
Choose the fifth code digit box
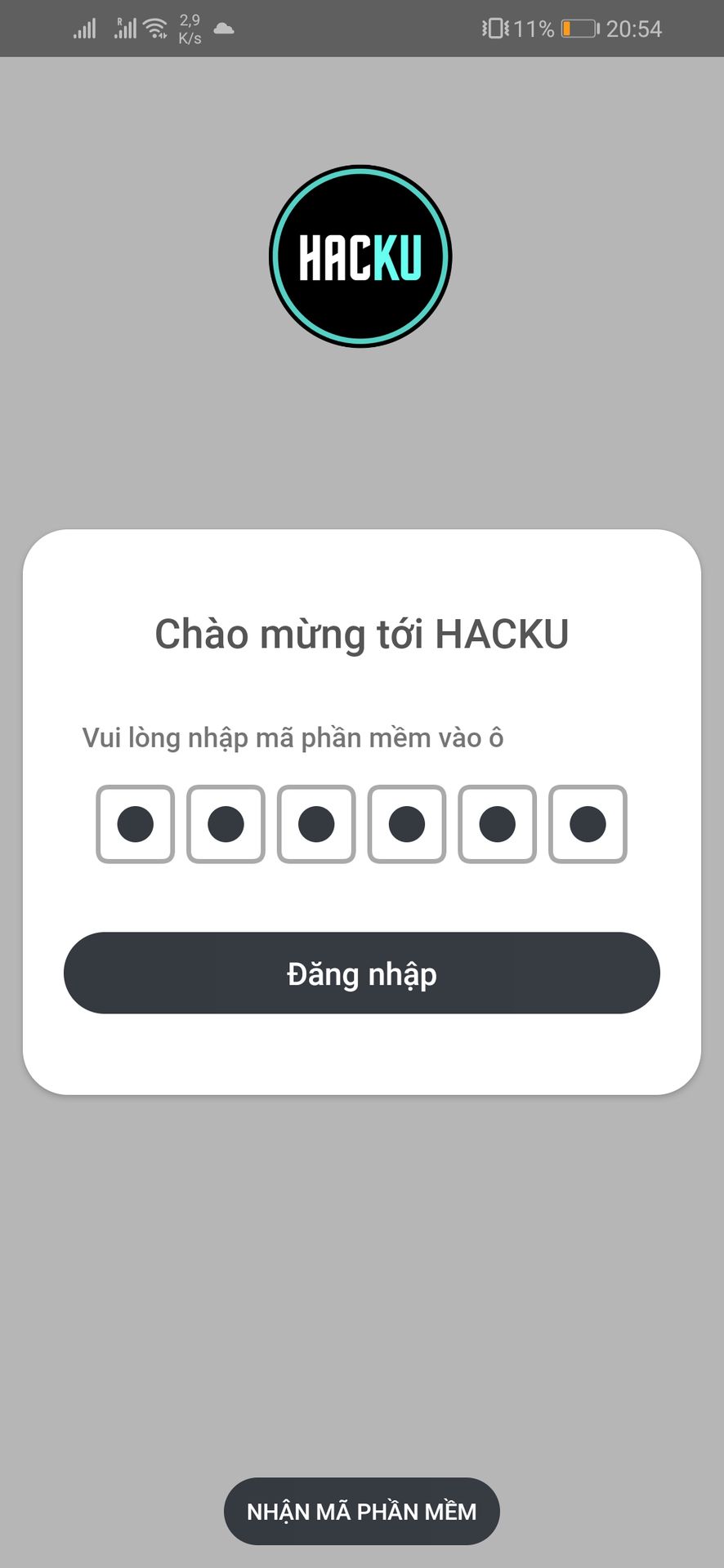497,824
